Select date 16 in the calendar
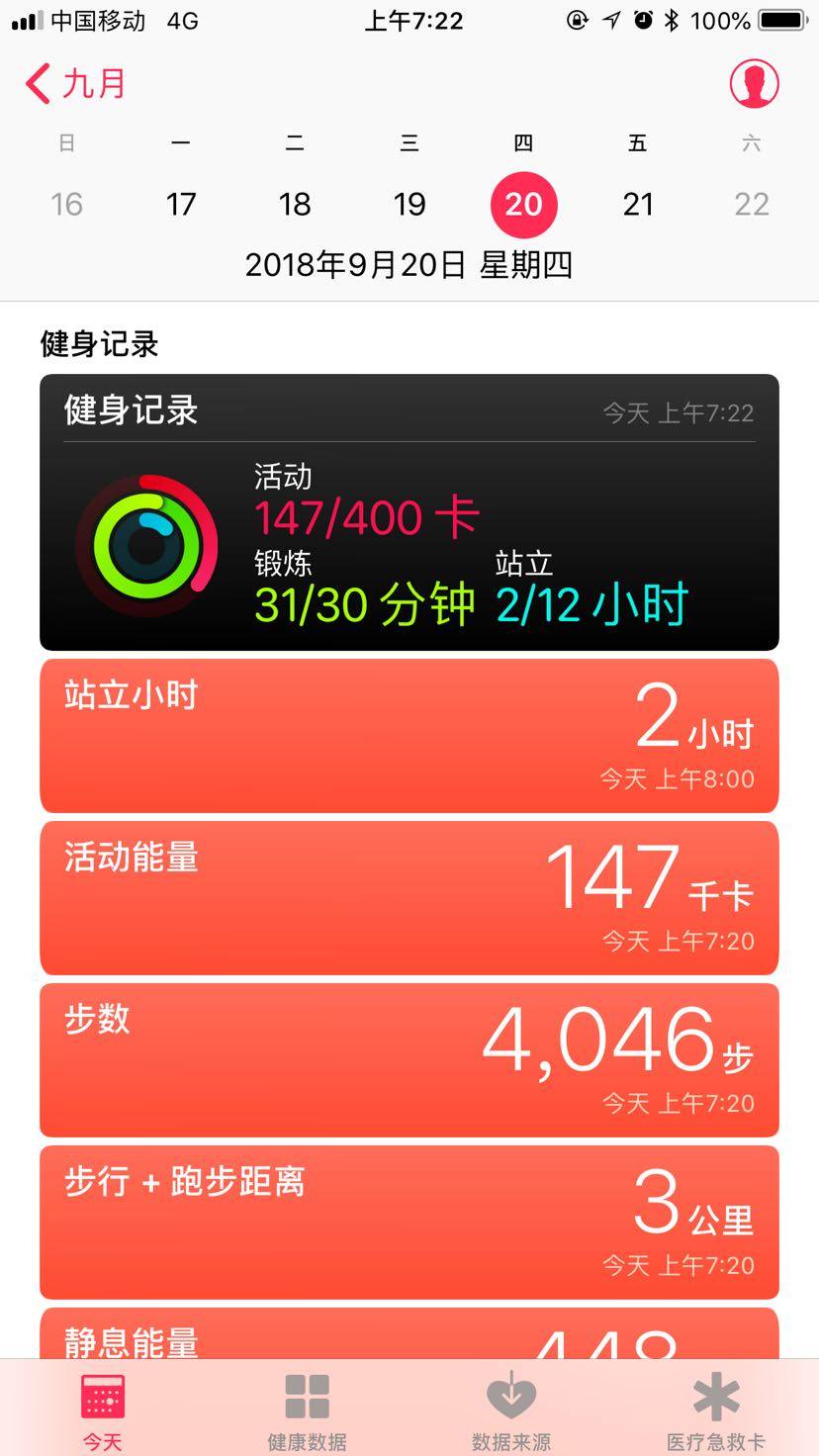 point(66,204)
